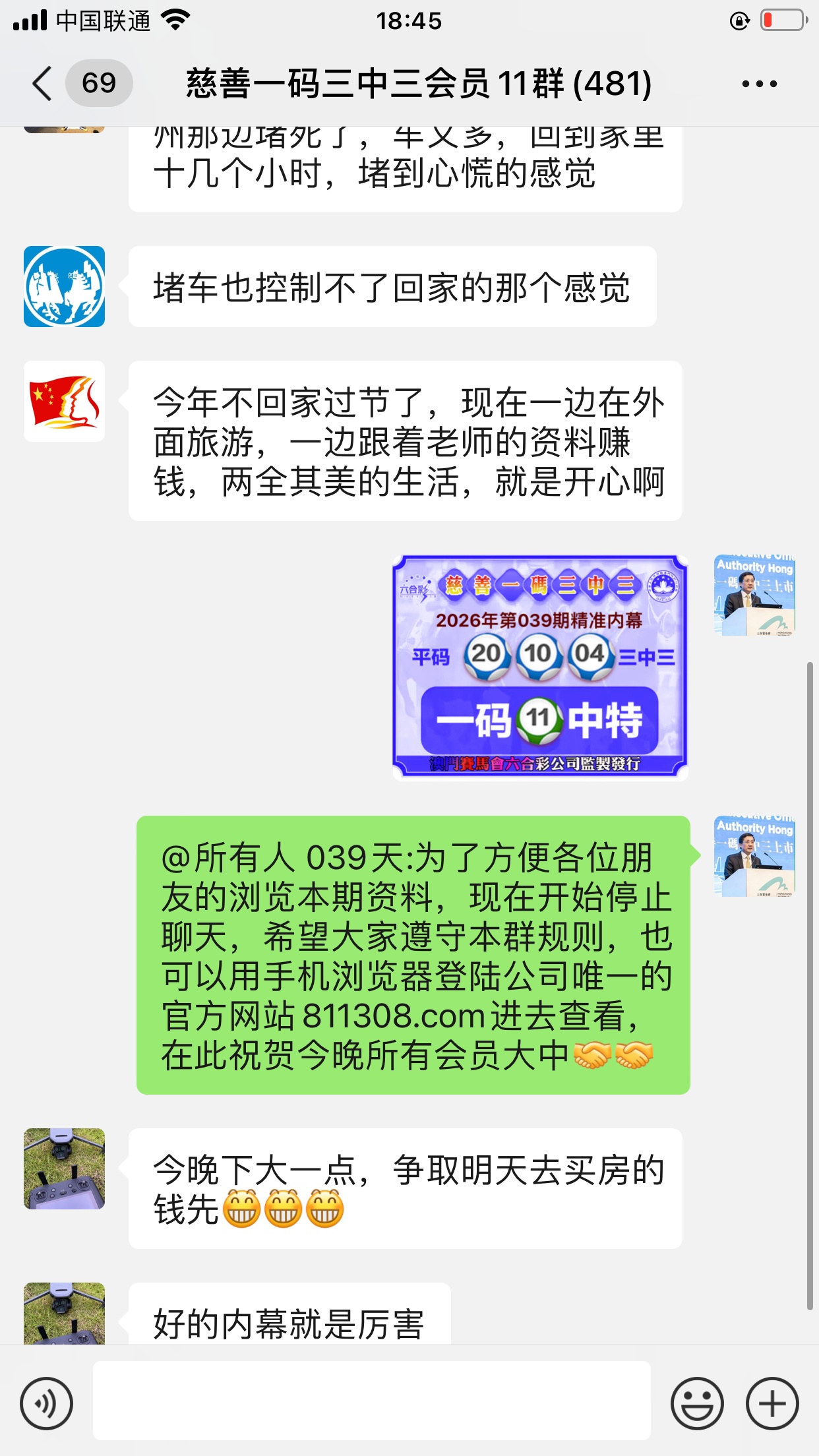Open avatar beside 今晚下大一点 message
This screenshot has width=819, height=1456.
pos(64,1168)
